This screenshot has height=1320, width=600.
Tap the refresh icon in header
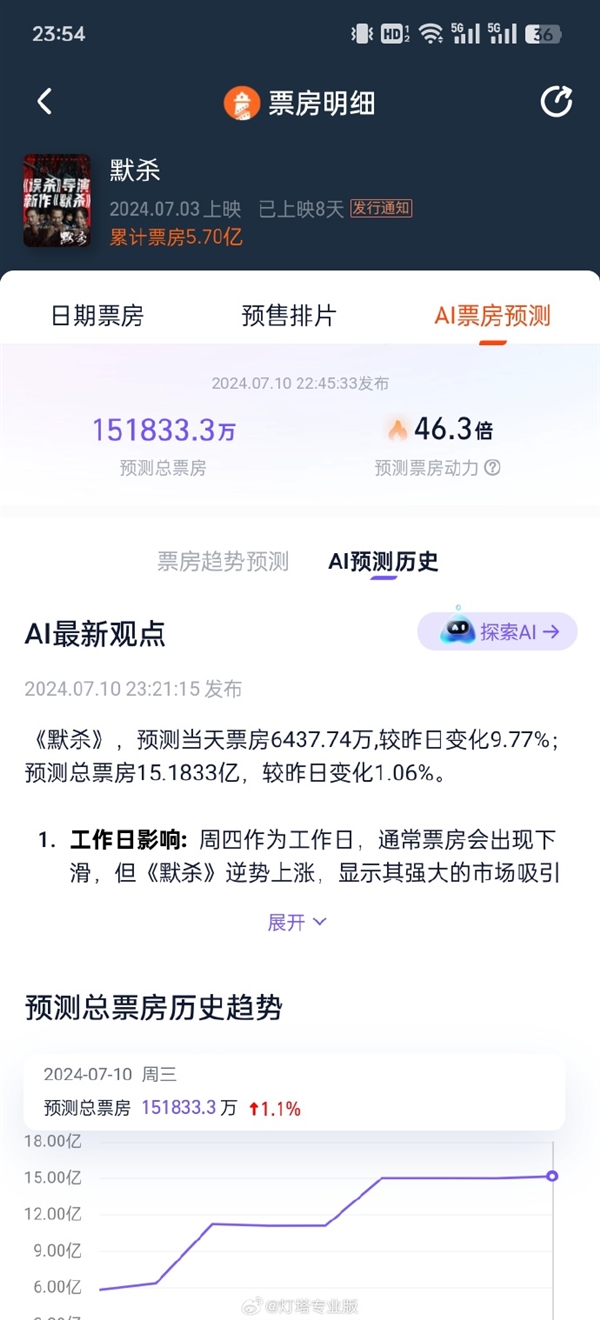coord(556,101)
